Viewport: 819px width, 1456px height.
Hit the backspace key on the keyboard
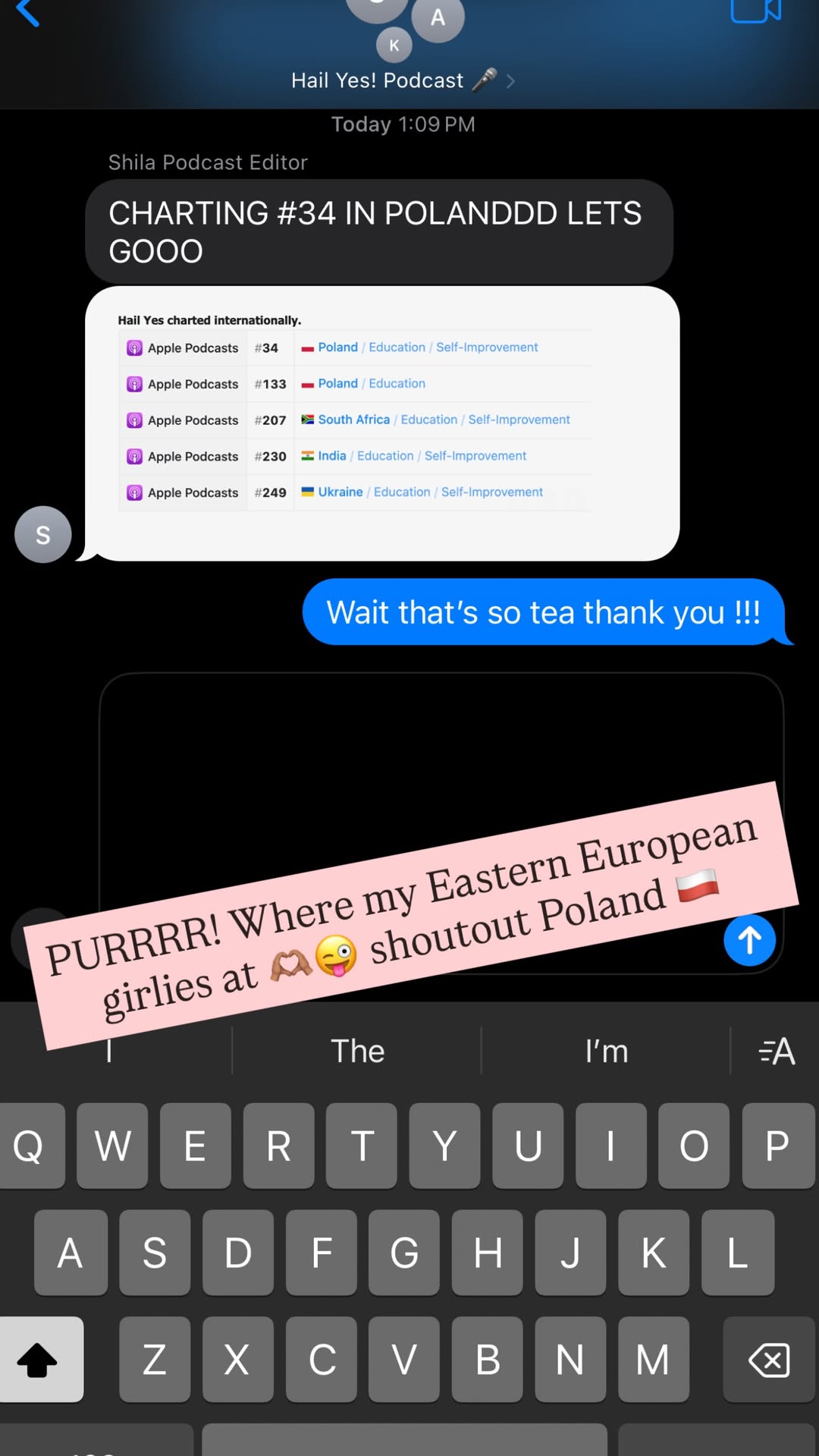[769, 1360]
